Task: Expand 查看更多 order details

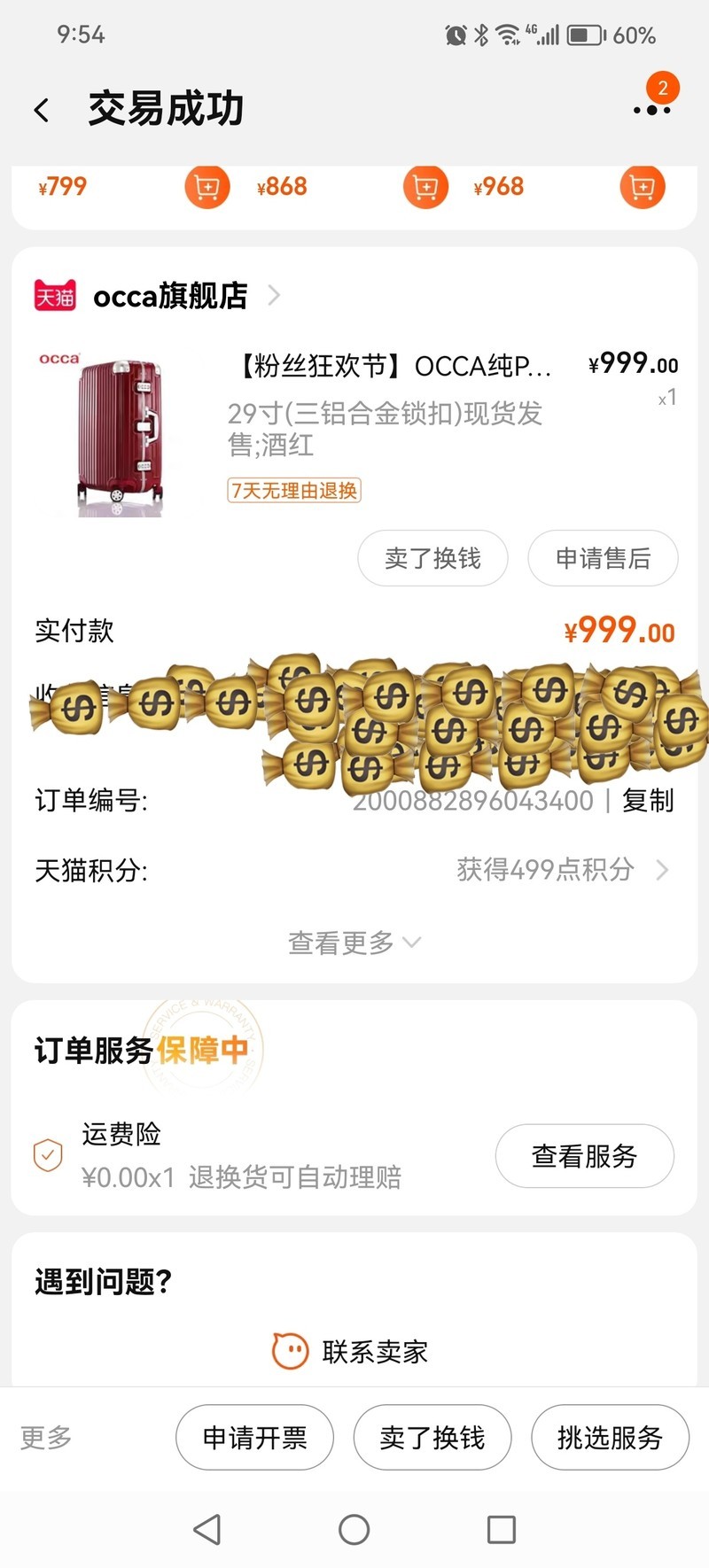Action: tap(354, 943)
